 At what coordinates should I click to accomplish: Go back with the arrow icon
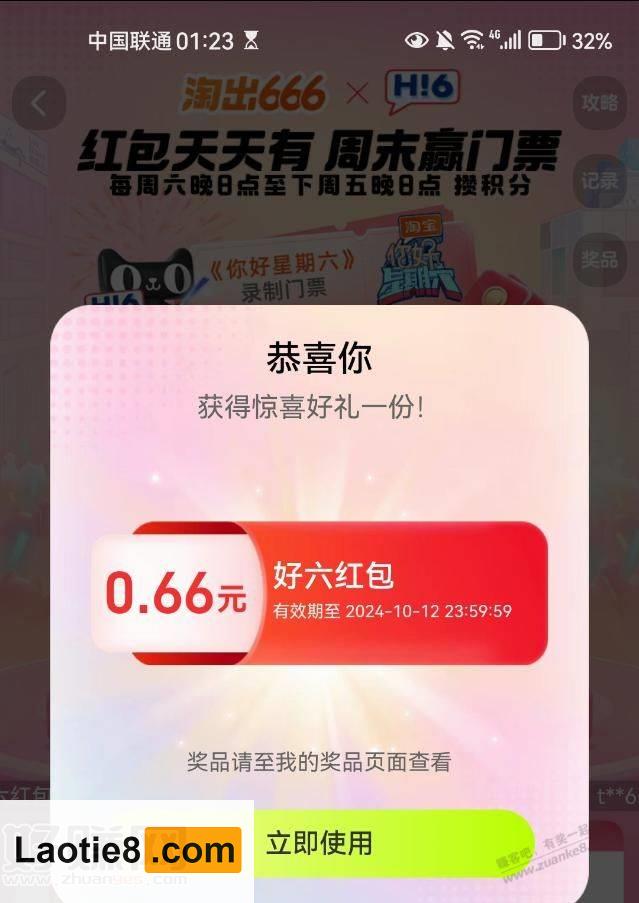pos(39,103)
